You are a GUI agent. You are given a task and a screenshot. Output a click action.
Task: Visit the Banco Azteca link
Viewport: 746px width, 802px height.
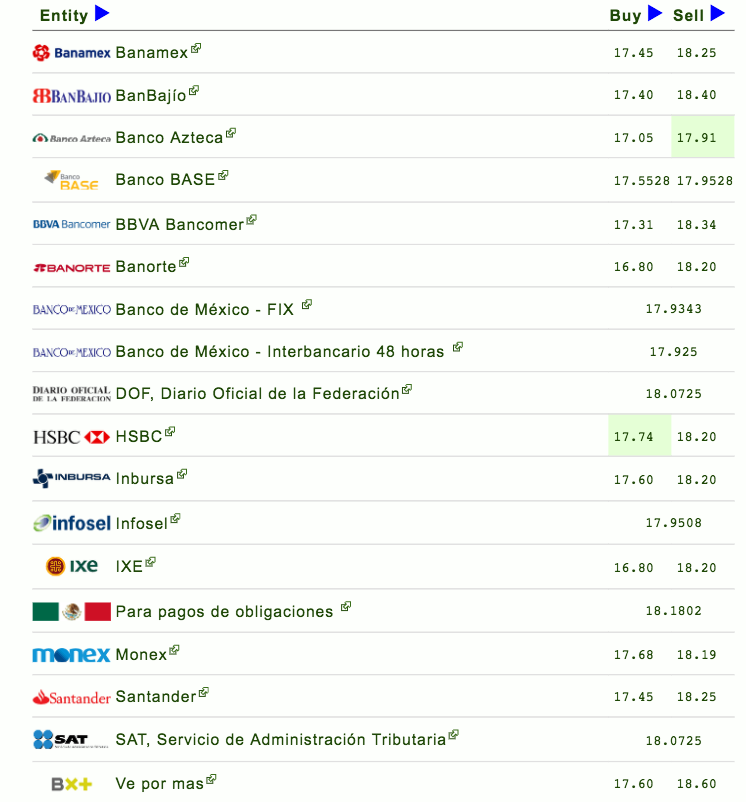pyautogui.click(x=169, y=137)
